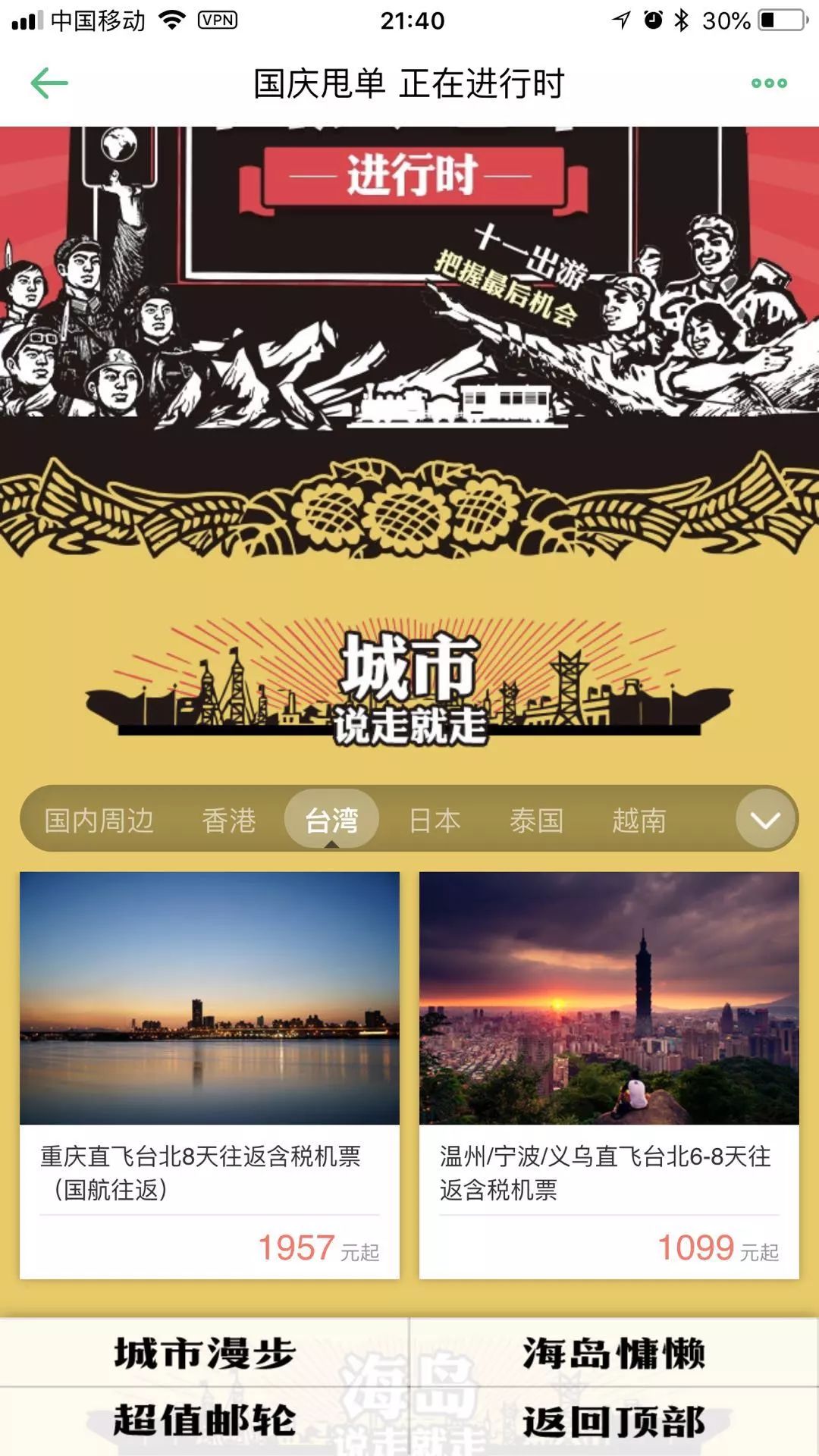
Task: Choose the 越南 destination option
Action: point(640,819)
